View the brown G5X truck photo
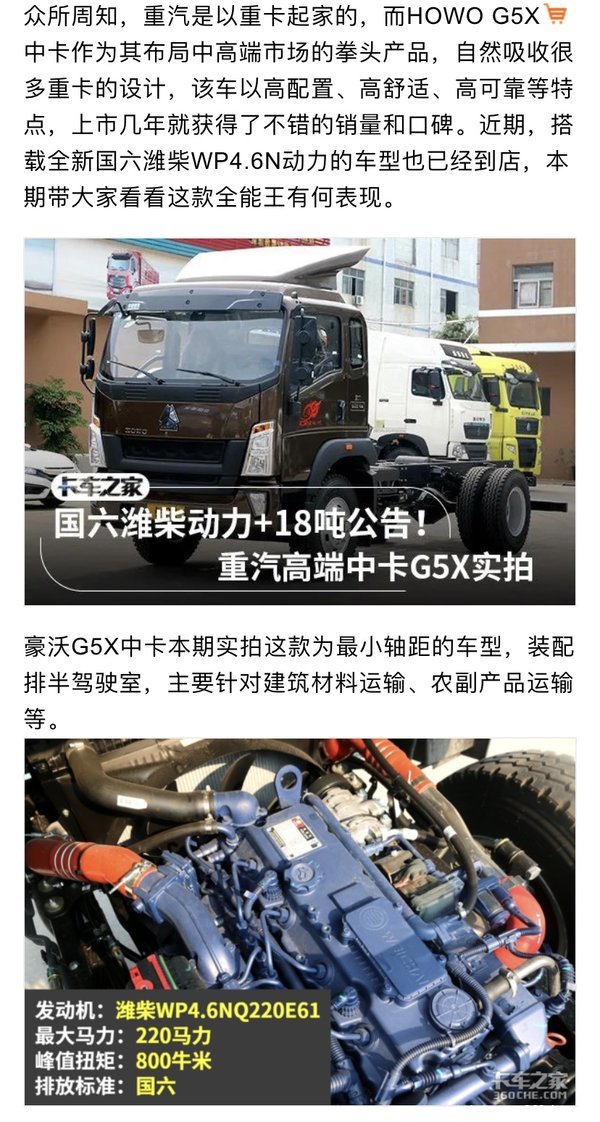The height and width of the screenshot is (1122, 600). point(299,420)
